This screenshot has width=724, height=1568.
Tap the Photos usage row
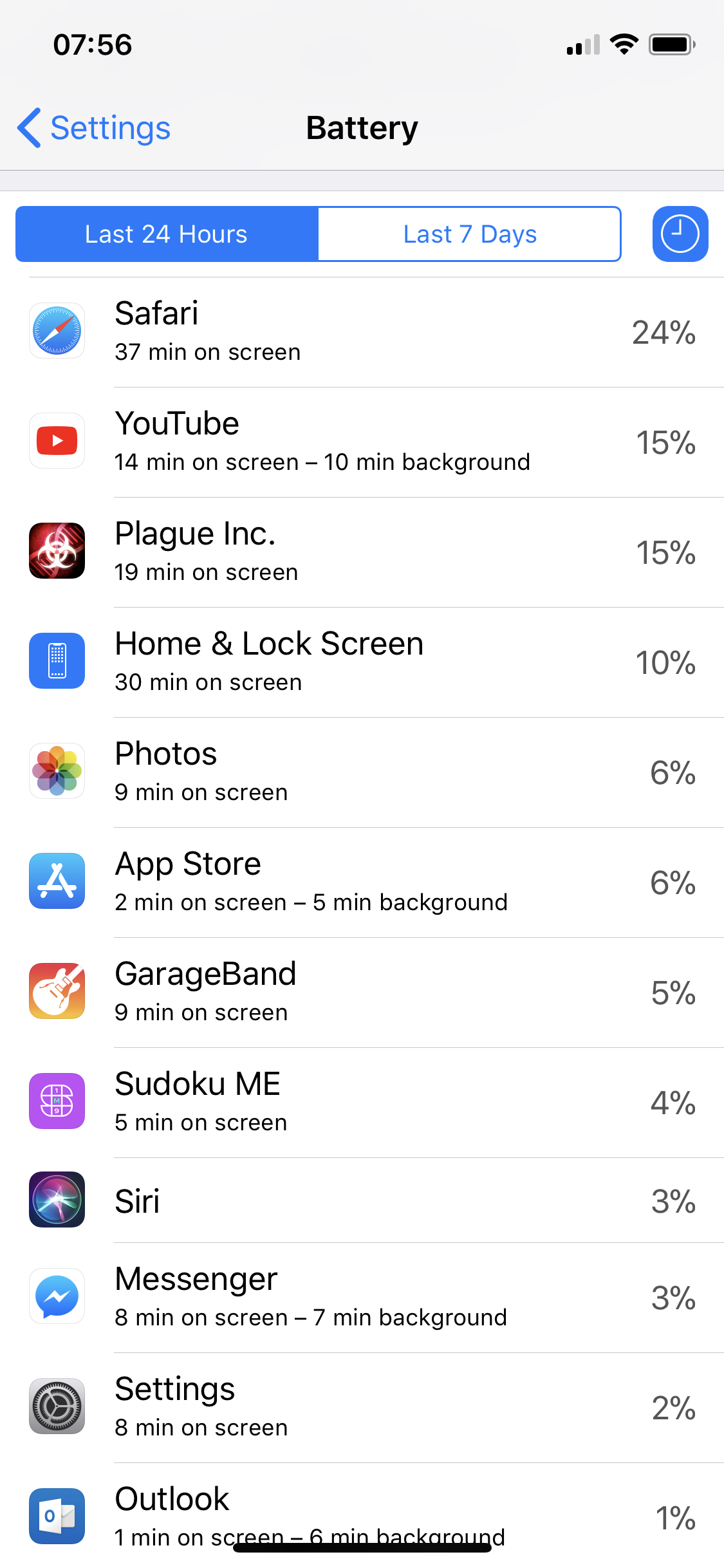pyautogui.click(x=362, y=772)
